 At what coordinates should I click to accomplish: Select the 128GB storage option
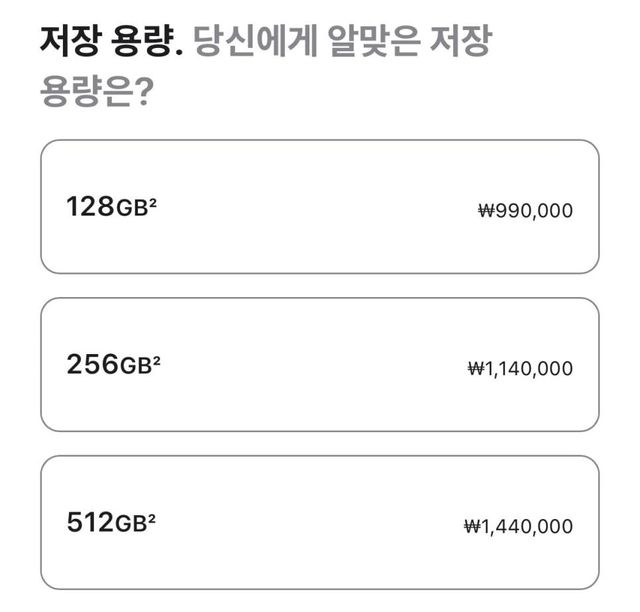click(319, 207)
